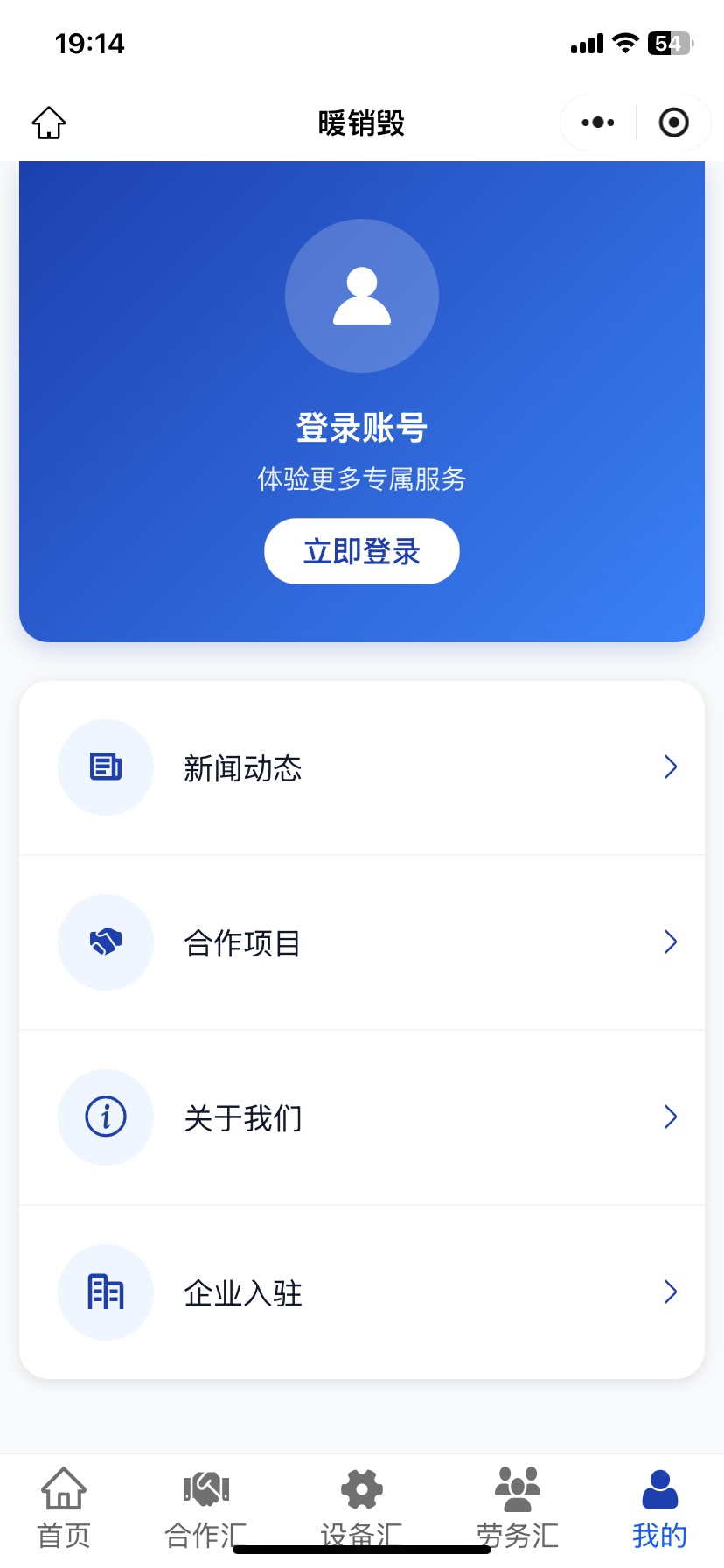Screen dimensions: 724x1568
Task: Open 企业入驻 entry
Action: [x=362, y=1292]
